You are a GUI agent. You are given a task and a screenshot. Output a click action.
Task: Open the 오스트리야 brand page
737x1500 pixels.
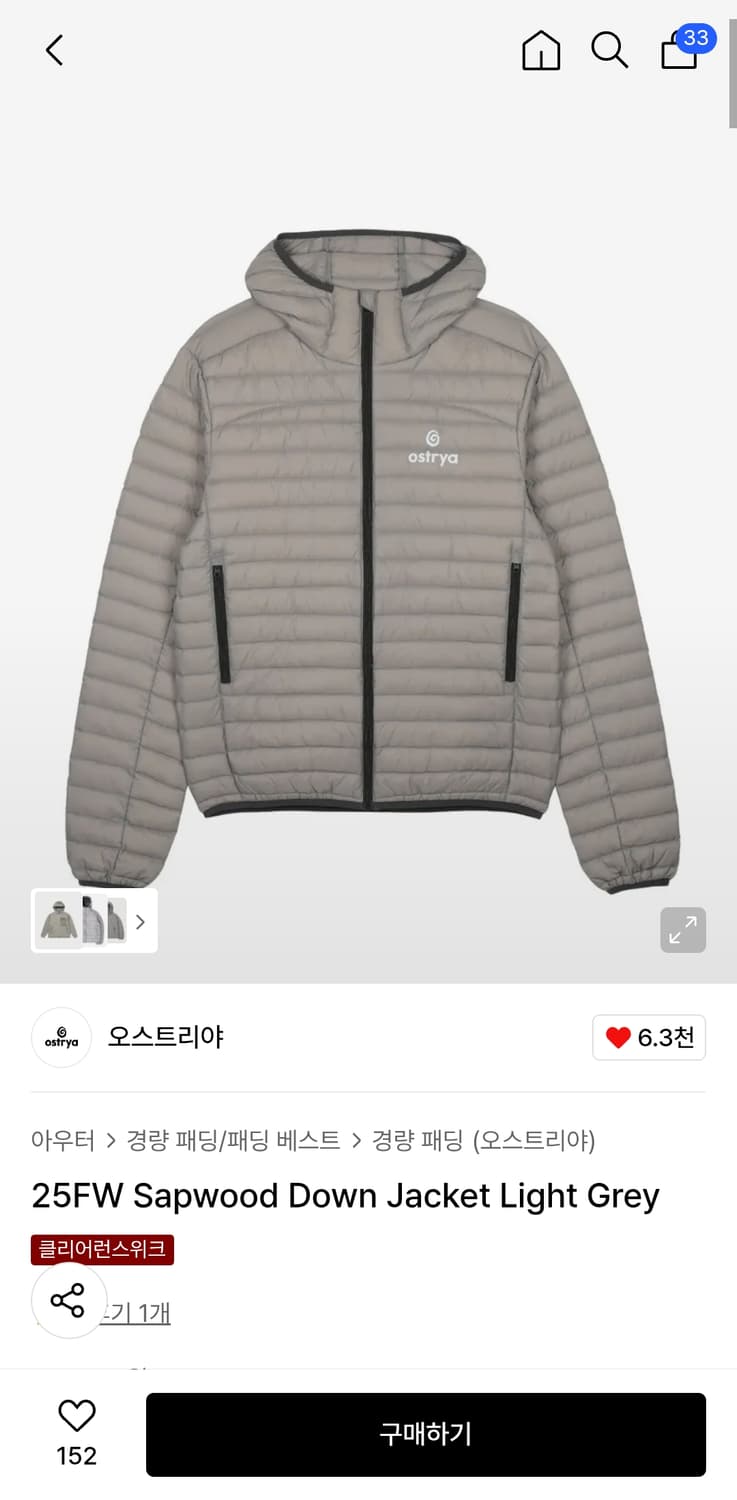coord(166,1038)
